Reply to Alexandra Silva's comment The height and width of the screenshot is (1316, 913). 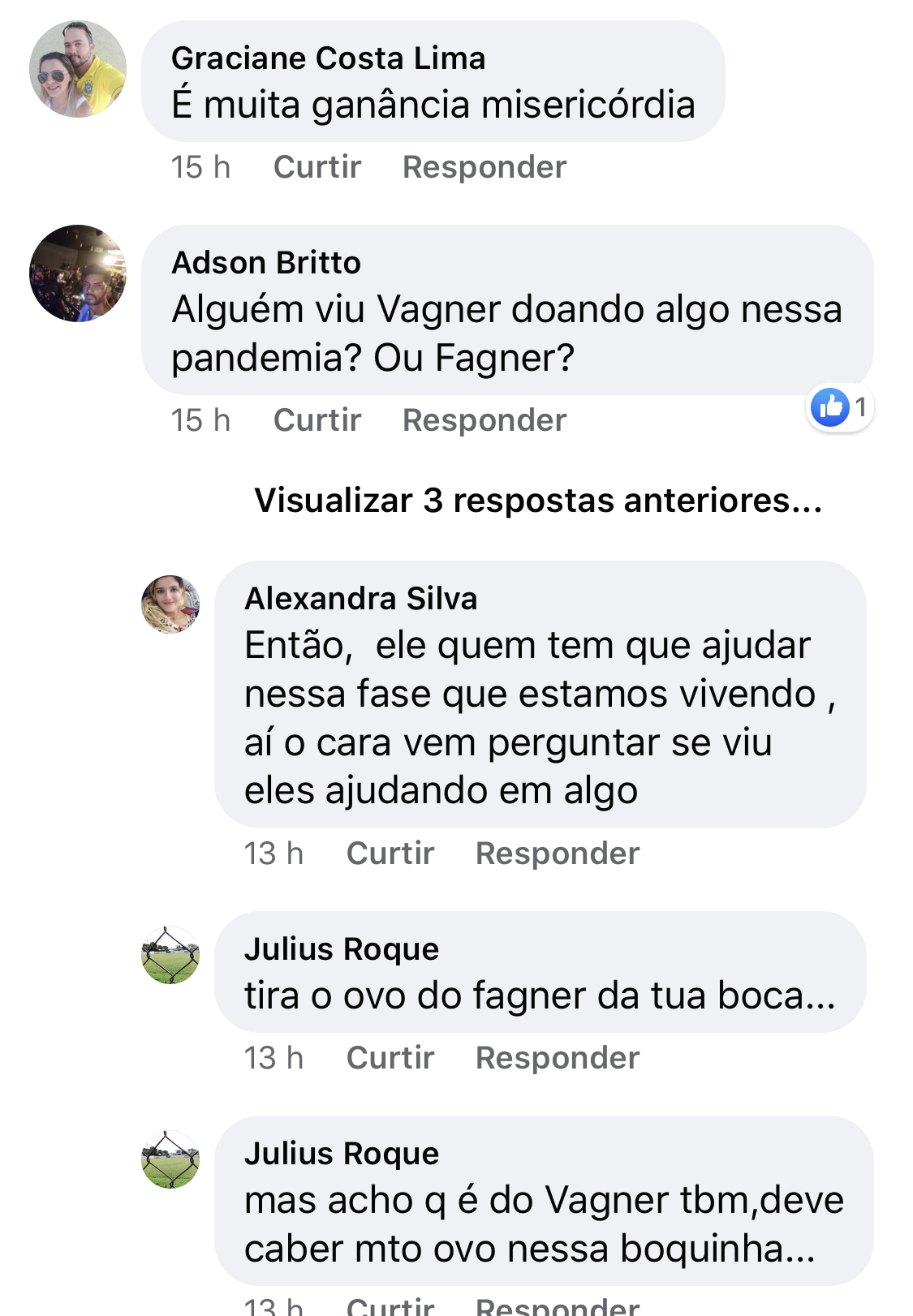(557, 854)
